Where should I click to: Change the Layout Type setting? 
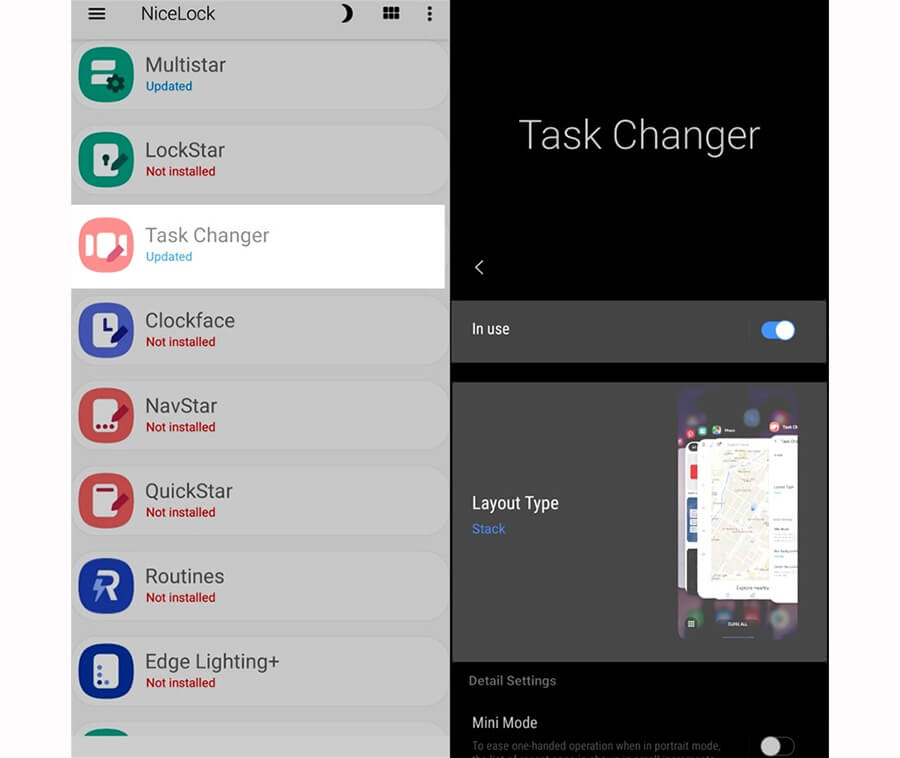pyautogui.click(x=560, y=515)
